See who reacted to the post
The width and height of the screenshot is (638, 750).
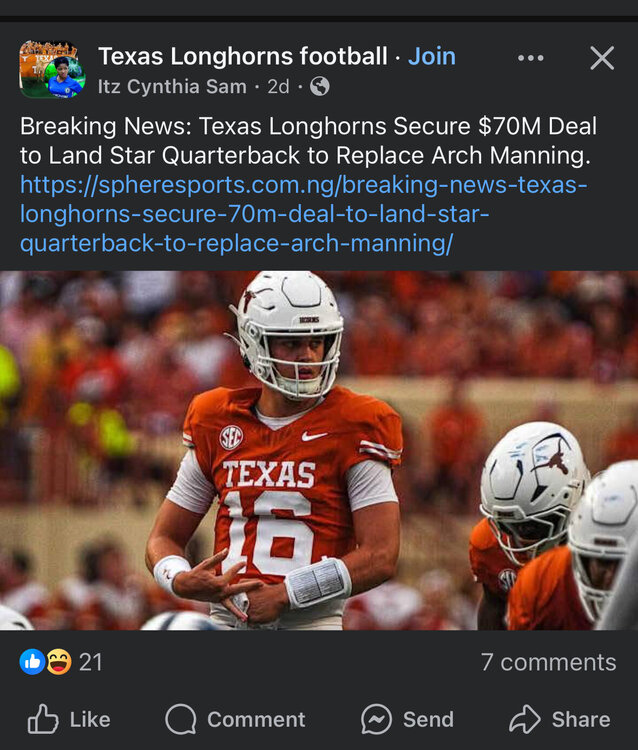click(x=61, y=662)
